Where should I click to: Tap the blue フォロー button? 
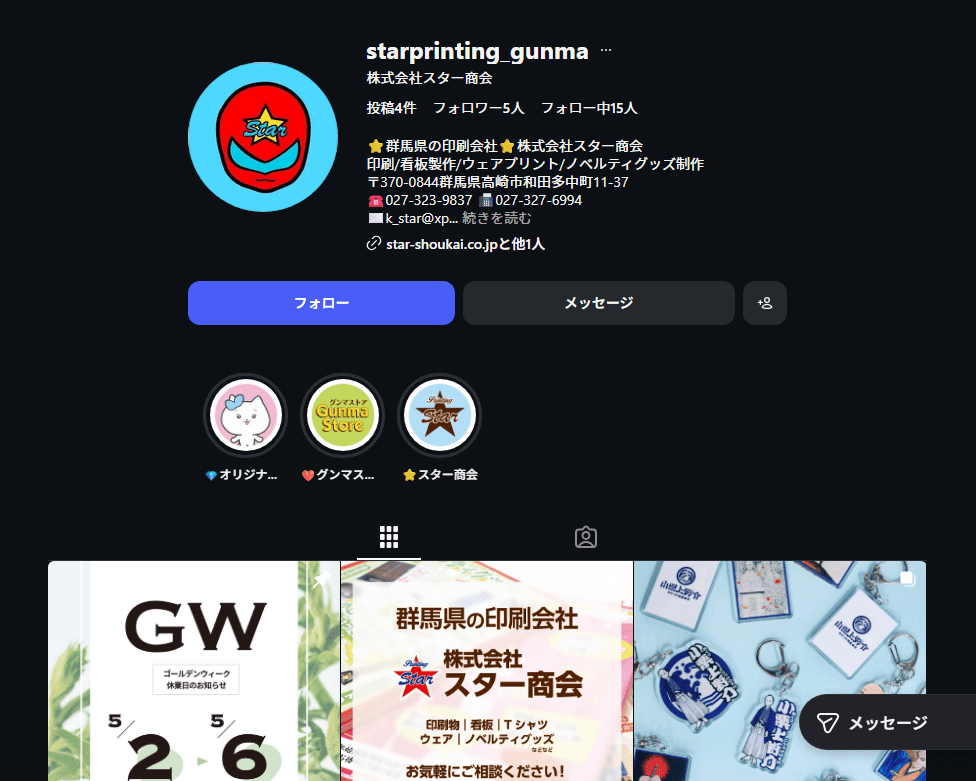point(321,303)
